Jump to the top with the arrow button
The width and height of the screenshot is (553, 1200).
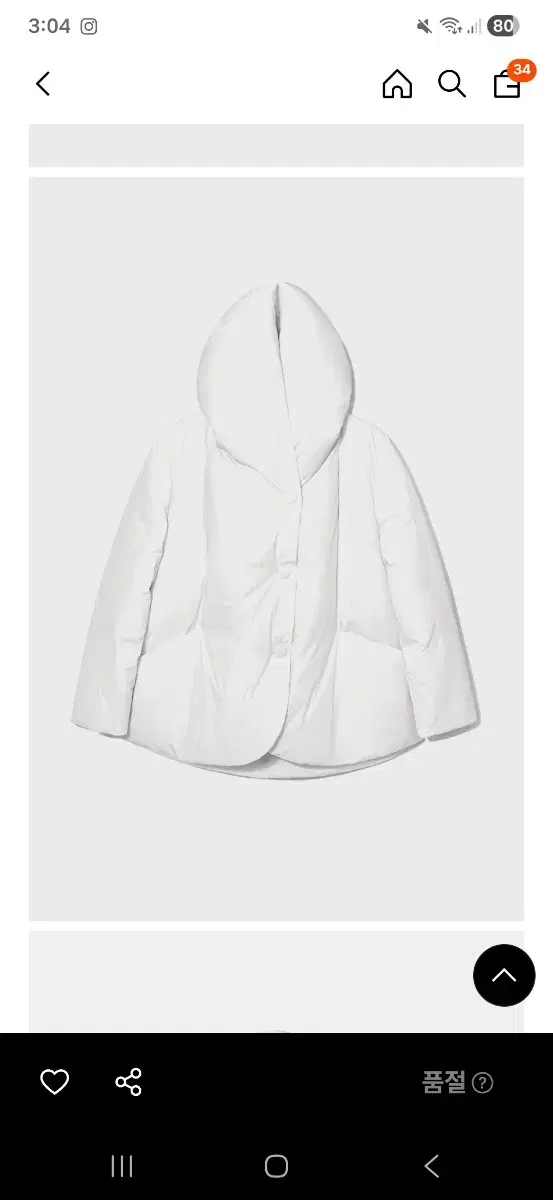point(504,975)
